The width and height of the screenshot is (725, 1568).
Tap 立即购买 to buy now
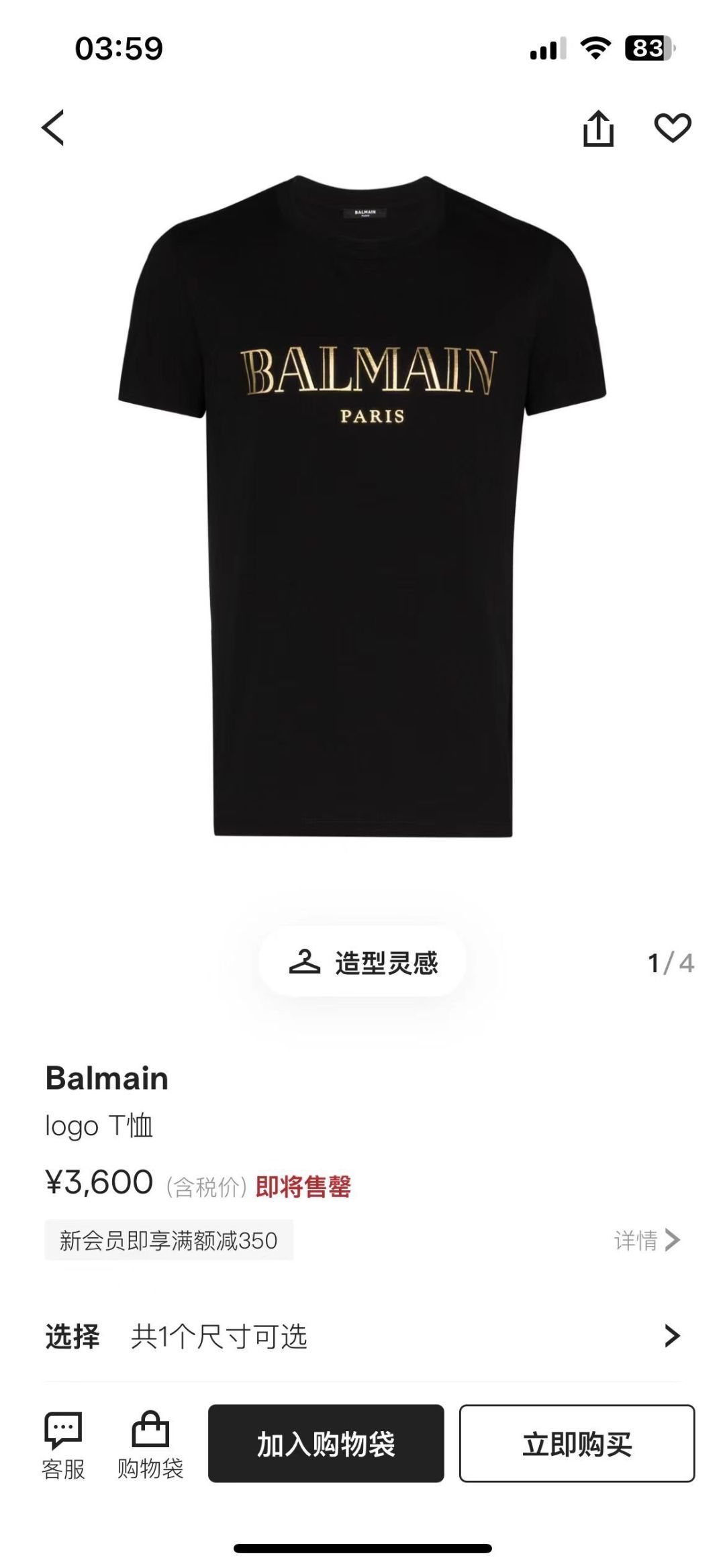577,1443
